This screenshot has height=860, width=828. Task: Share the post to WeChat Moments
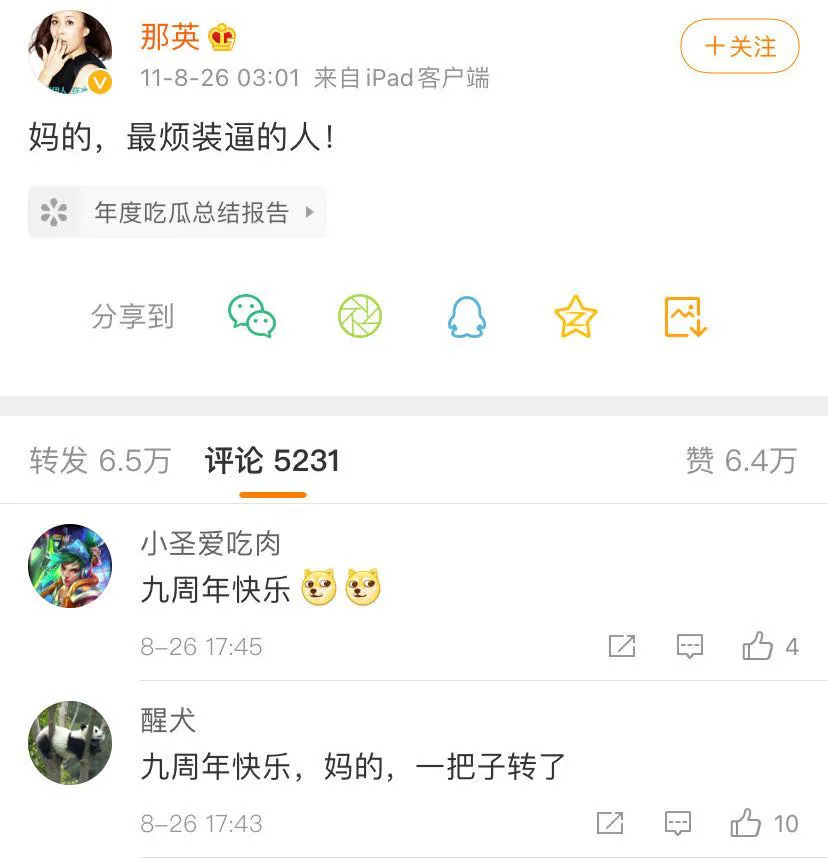[x=360, y=317]
